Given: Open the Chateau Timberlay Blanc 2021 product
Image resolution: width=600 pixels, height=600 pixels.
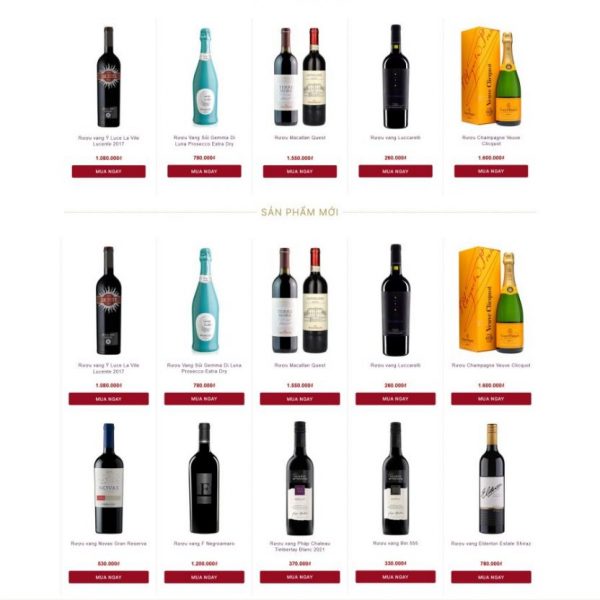Looking at the screenshot, I should tap(299, 480).
